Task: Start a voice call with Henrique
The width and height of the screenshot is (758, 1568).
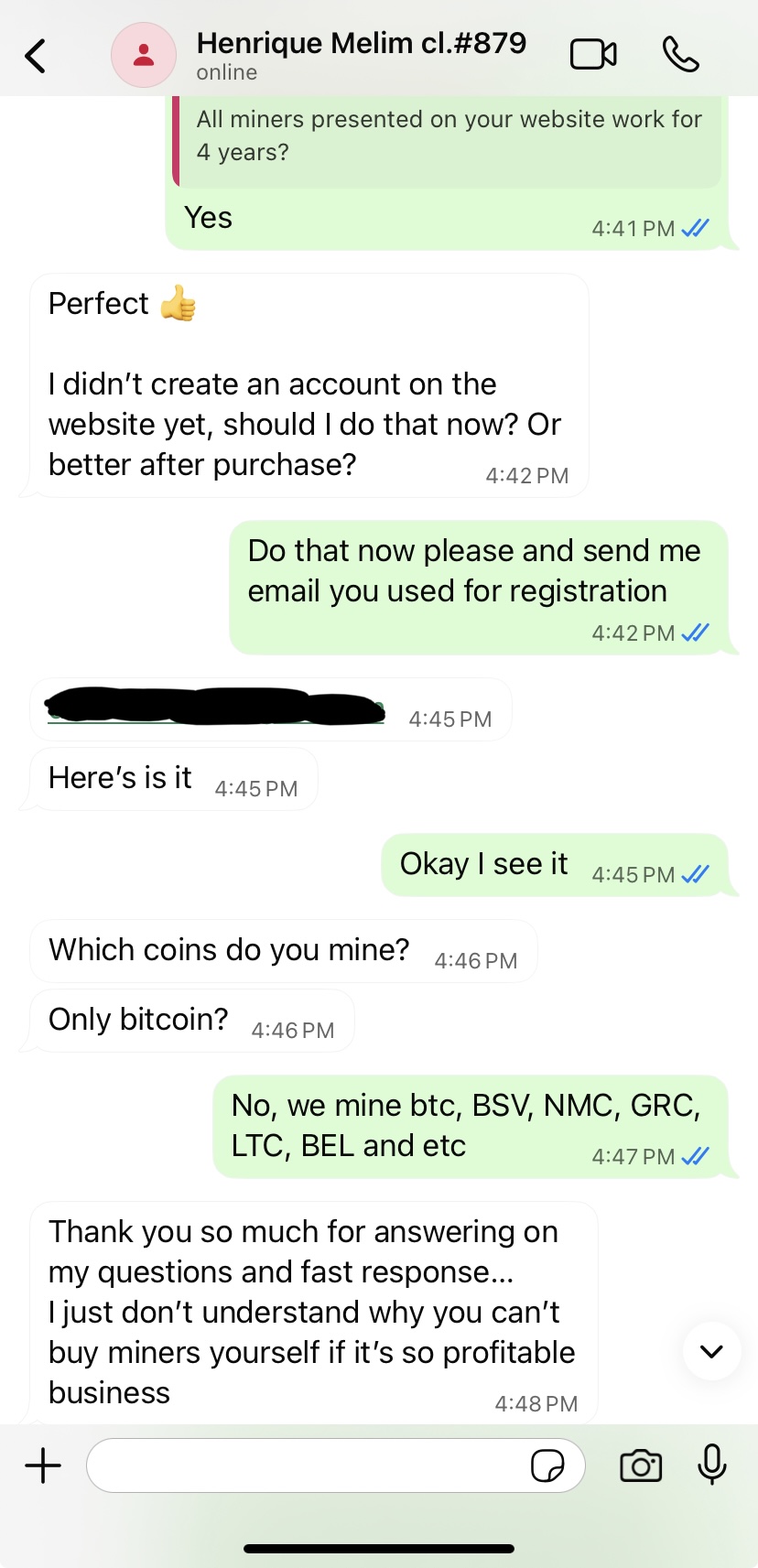Action: (680, 55)
